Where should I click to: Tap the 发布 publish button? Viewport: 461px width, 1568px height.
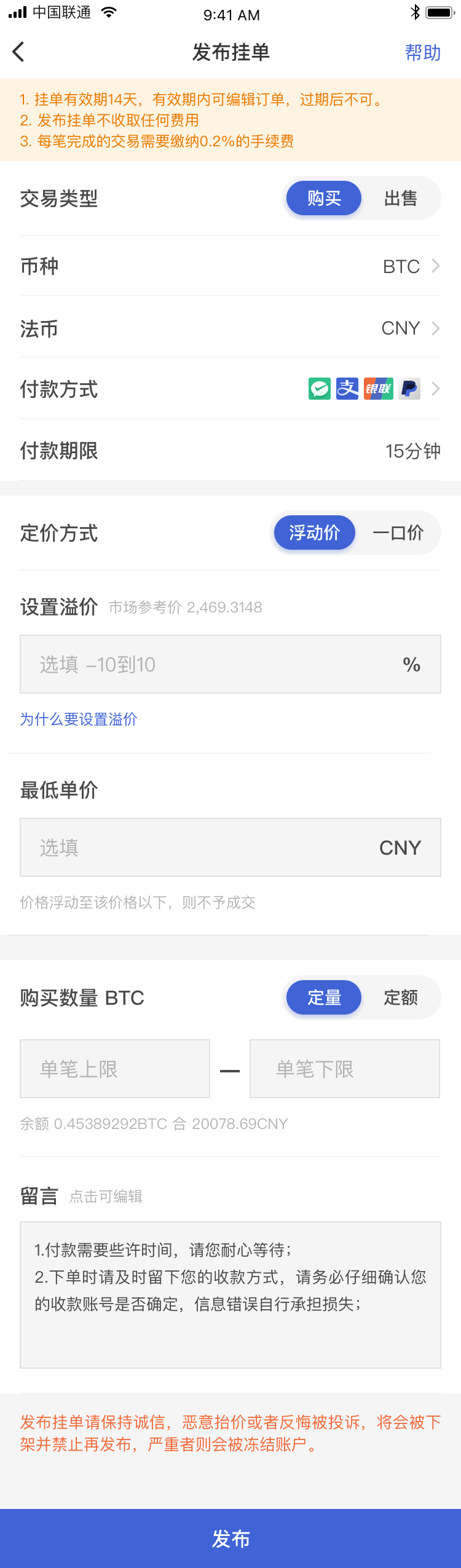point(230,1538)
